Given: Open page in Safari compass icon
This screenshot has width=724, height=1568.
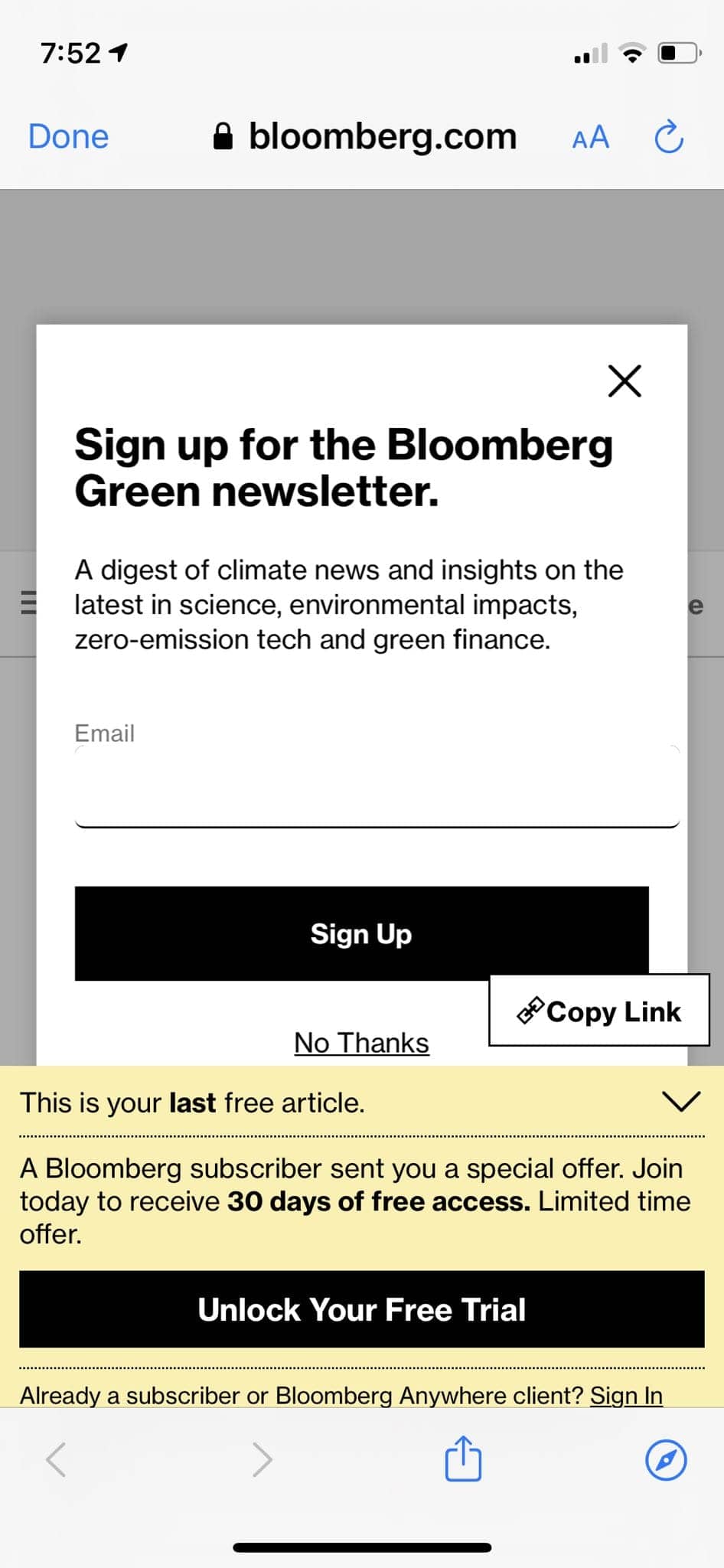Looking at the screenshot, I should tap(666, 1460).
